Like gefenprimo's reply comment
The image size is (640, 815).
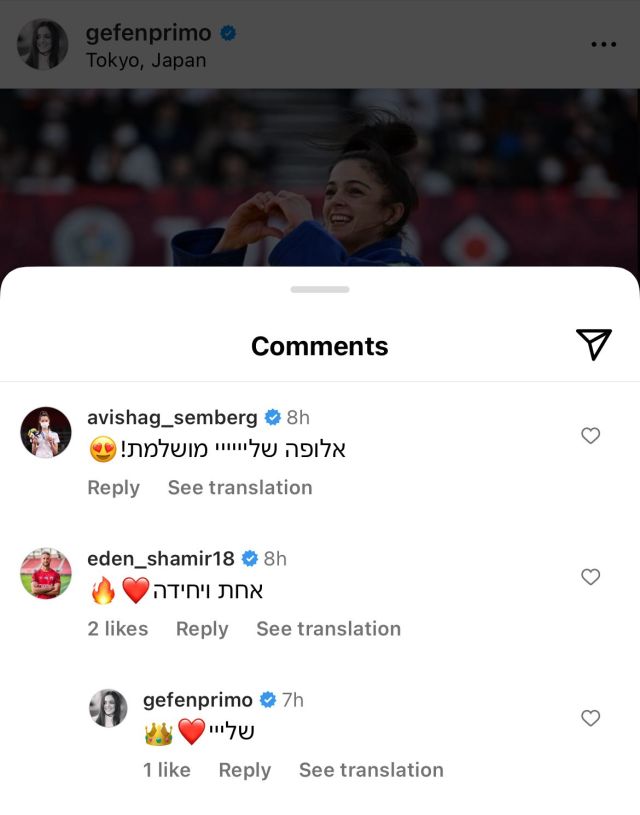[591, 718]
